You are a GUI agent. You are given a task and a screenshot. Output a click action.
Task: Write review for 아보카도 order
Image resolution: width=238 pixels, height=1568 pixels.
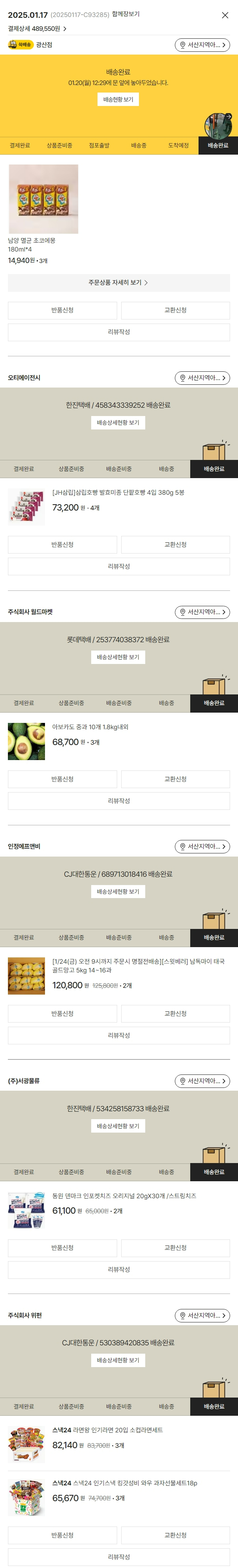[118, 801]
